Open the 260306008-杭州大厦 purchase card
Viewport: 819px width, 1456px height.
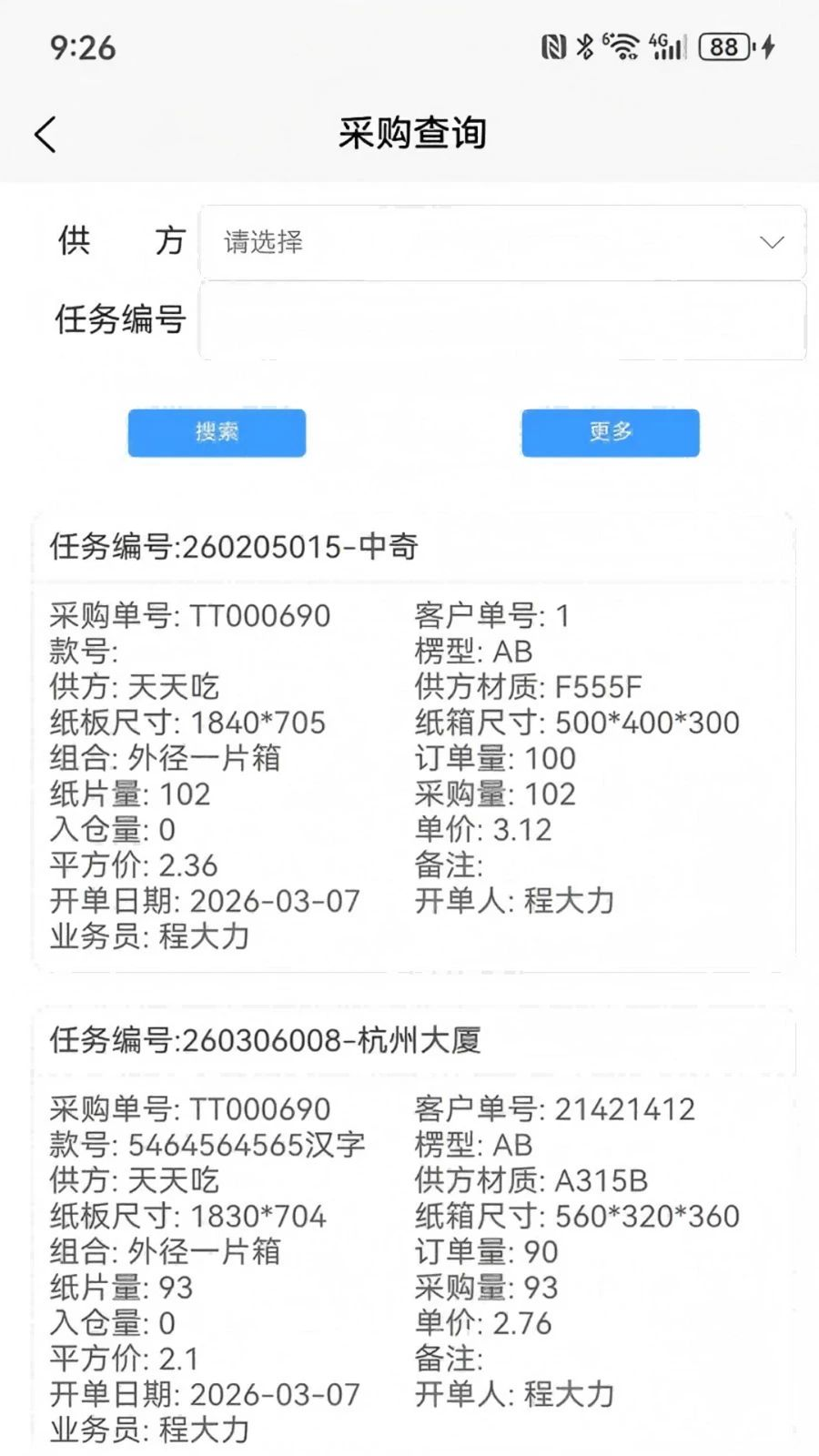coord(414,1228)
